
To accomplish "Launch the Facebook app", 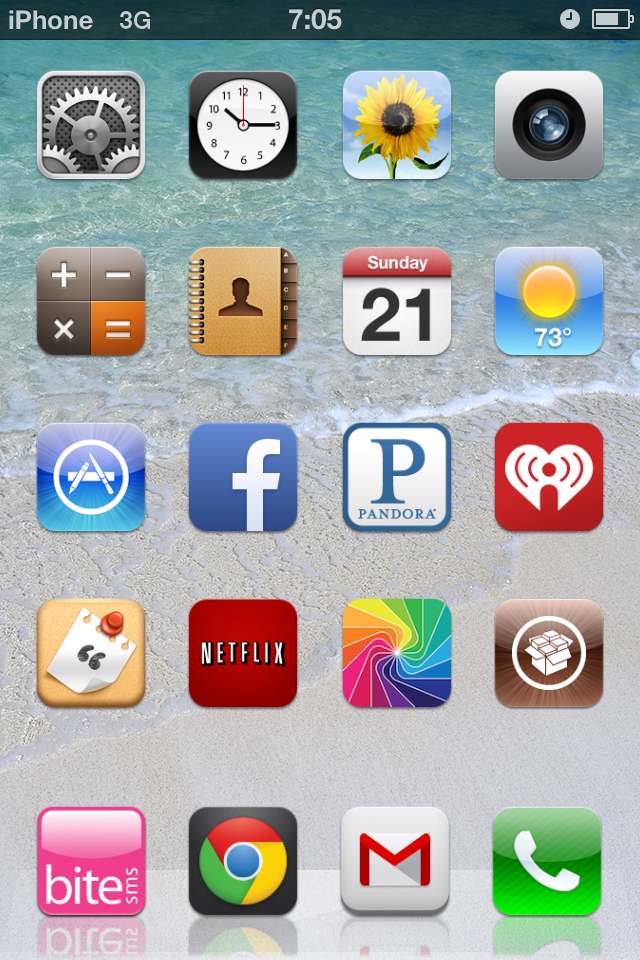I will click(x=243, y=477).
